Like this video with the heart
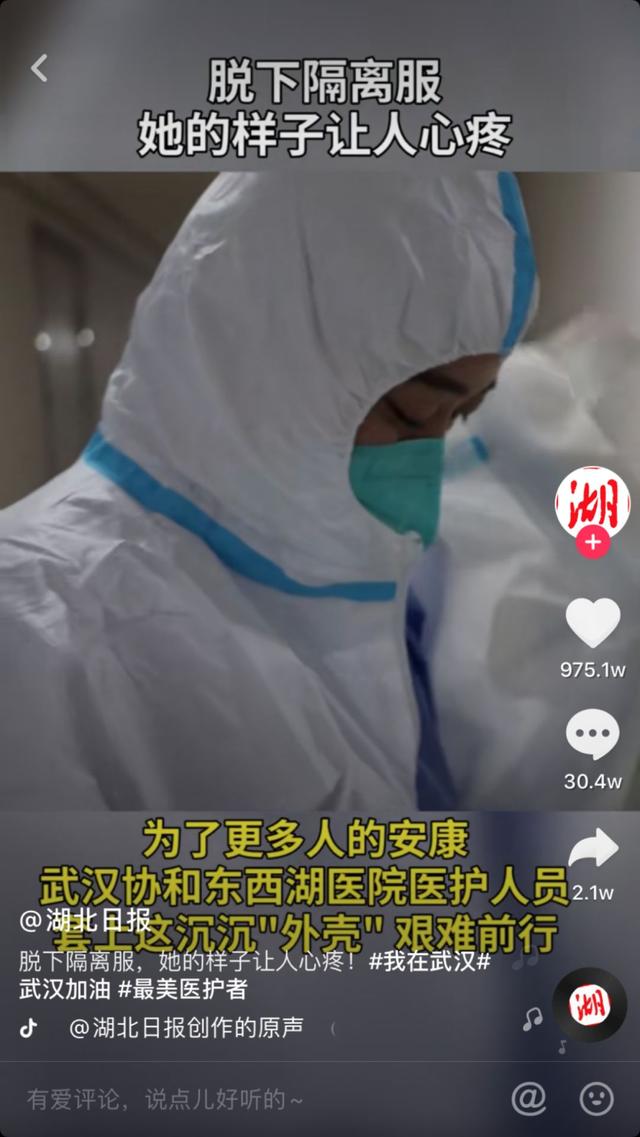Viewport: 640px width, 1137px height. coord(593,622)
